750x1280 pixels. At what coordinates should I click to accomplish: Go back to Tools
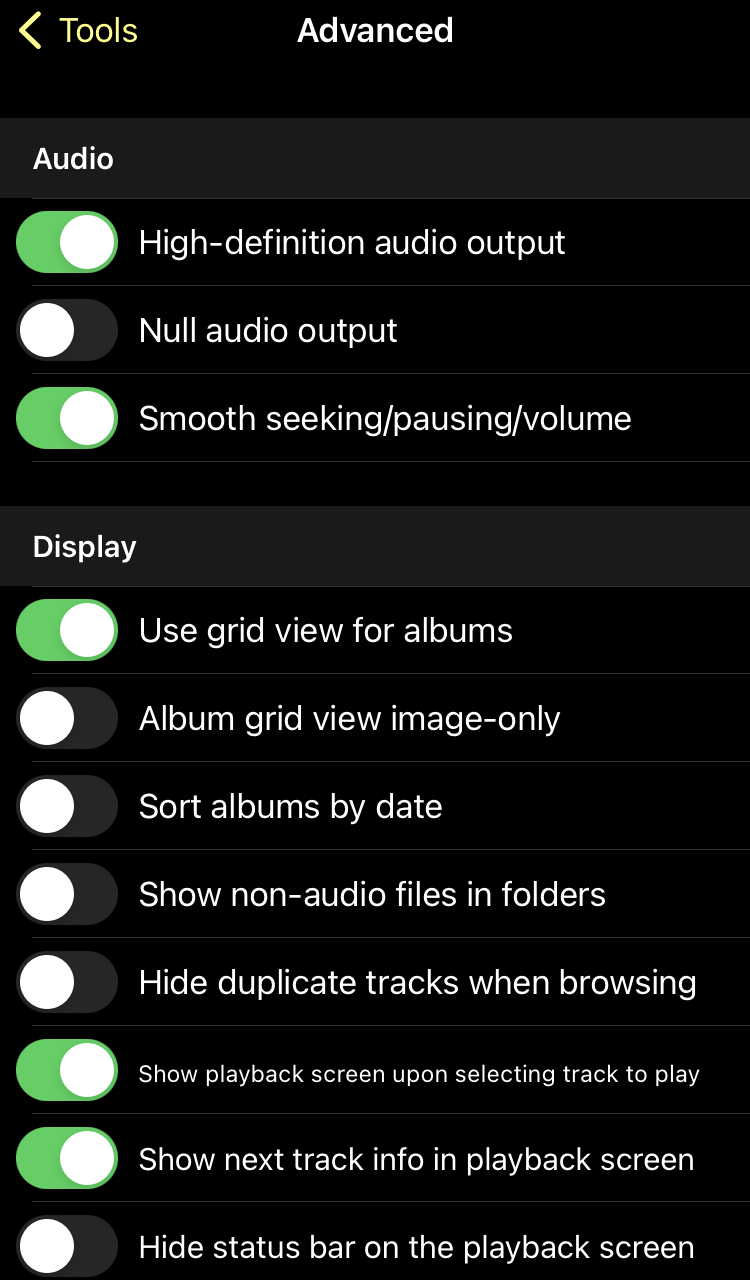pyautogui.click(x=78, y=31)
